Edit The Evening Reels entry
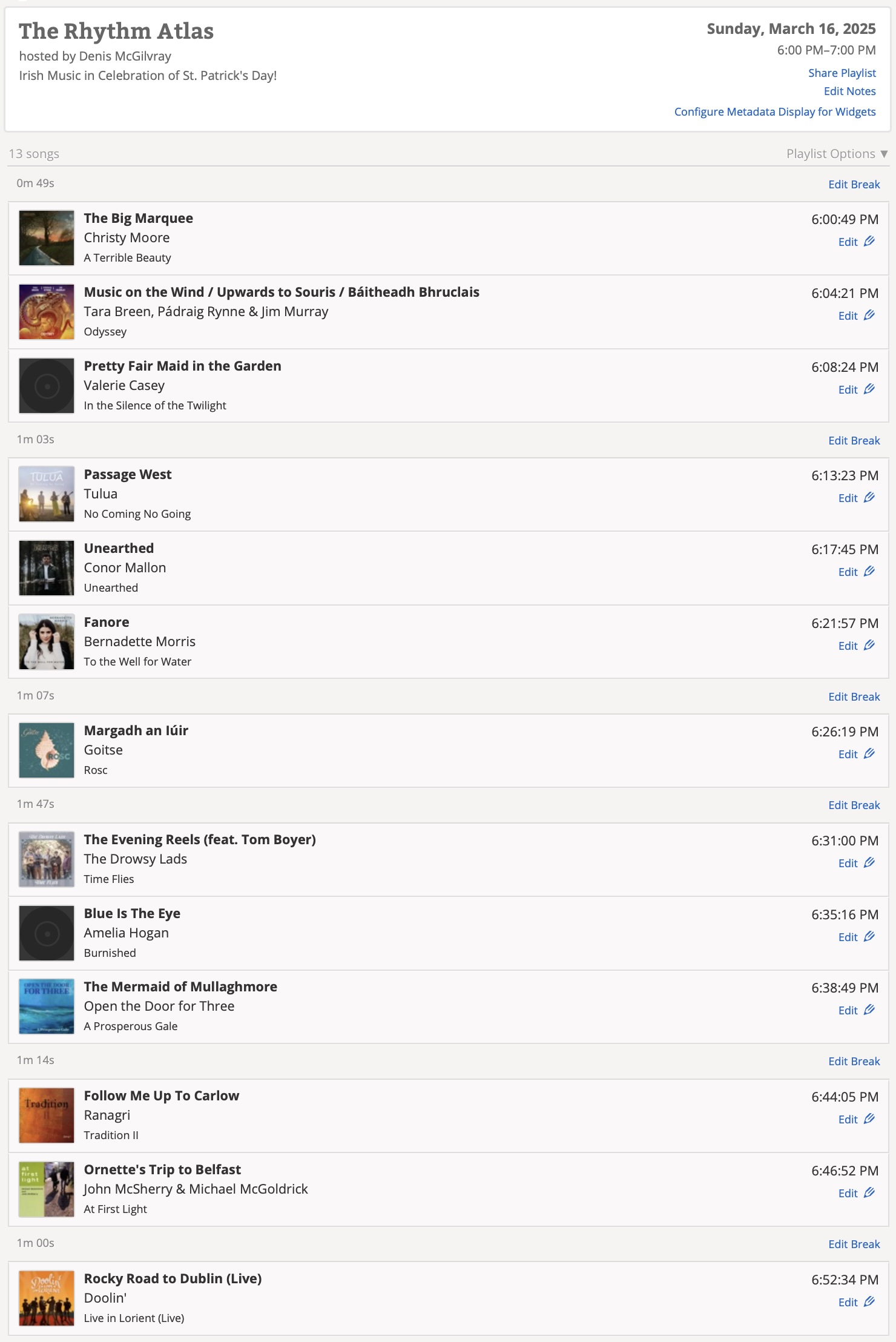 click(x=855, y=864)
